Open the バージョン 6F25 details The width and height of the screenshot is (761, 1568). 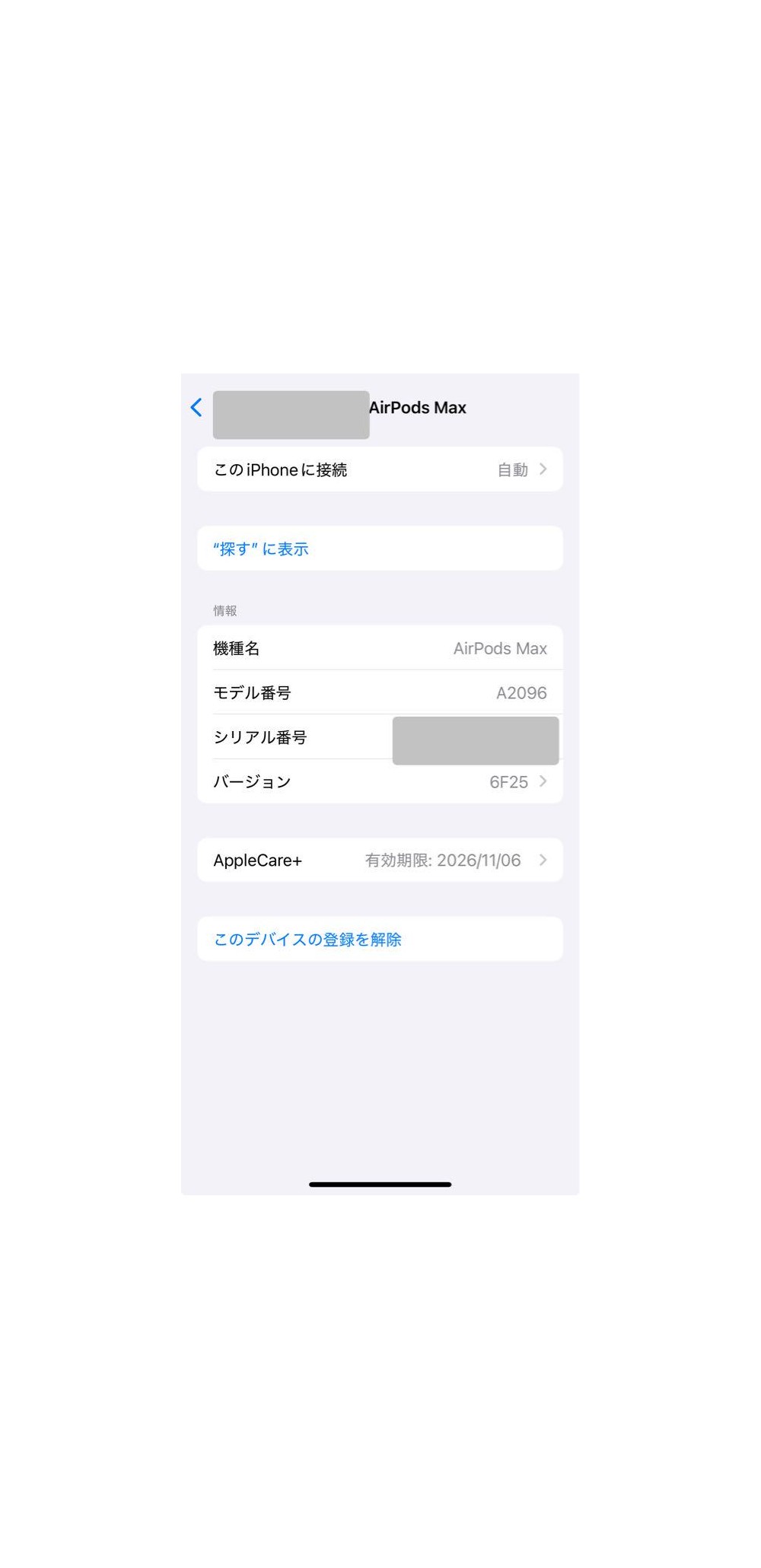point(380,781)
